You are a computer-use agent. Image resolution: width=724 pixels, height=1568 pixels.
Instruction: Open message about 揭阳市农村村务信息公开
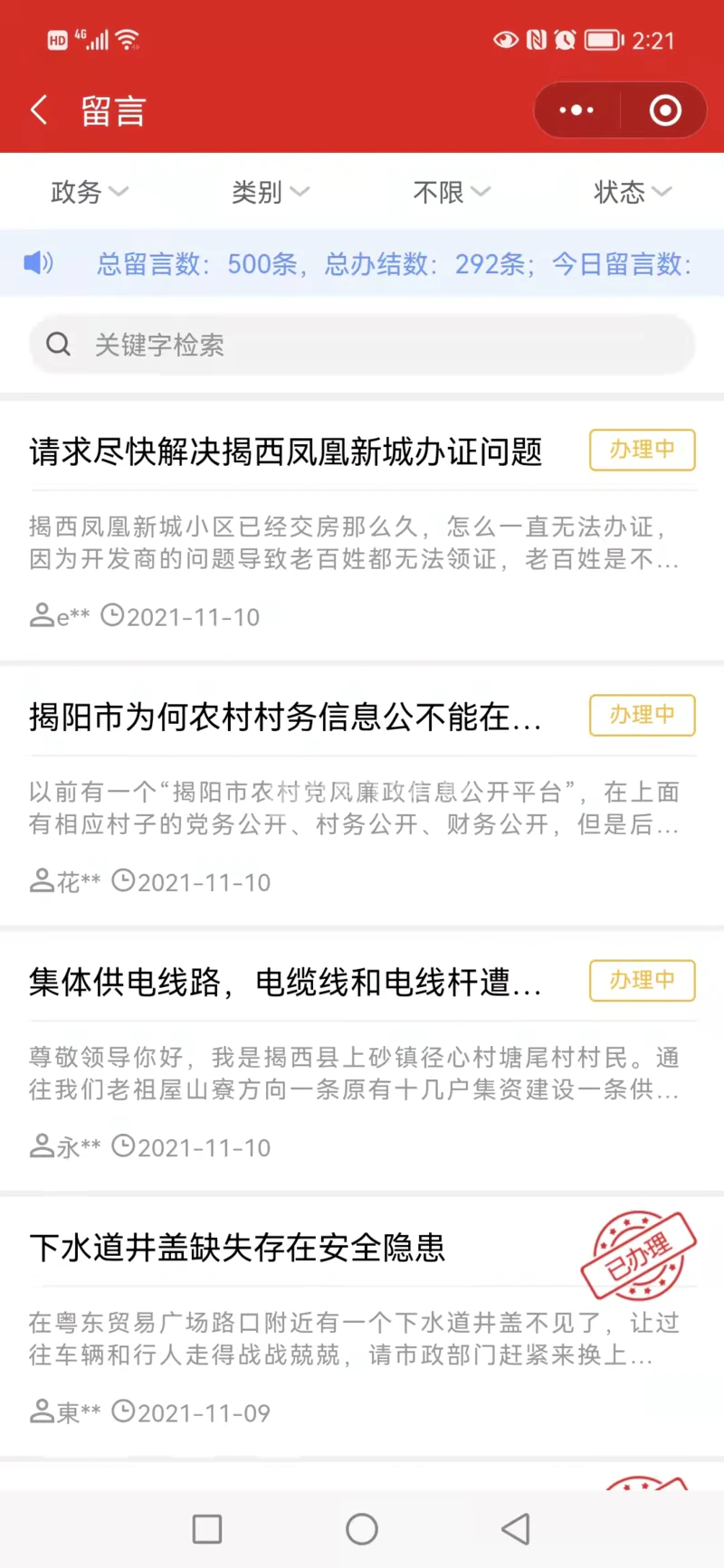286,717
